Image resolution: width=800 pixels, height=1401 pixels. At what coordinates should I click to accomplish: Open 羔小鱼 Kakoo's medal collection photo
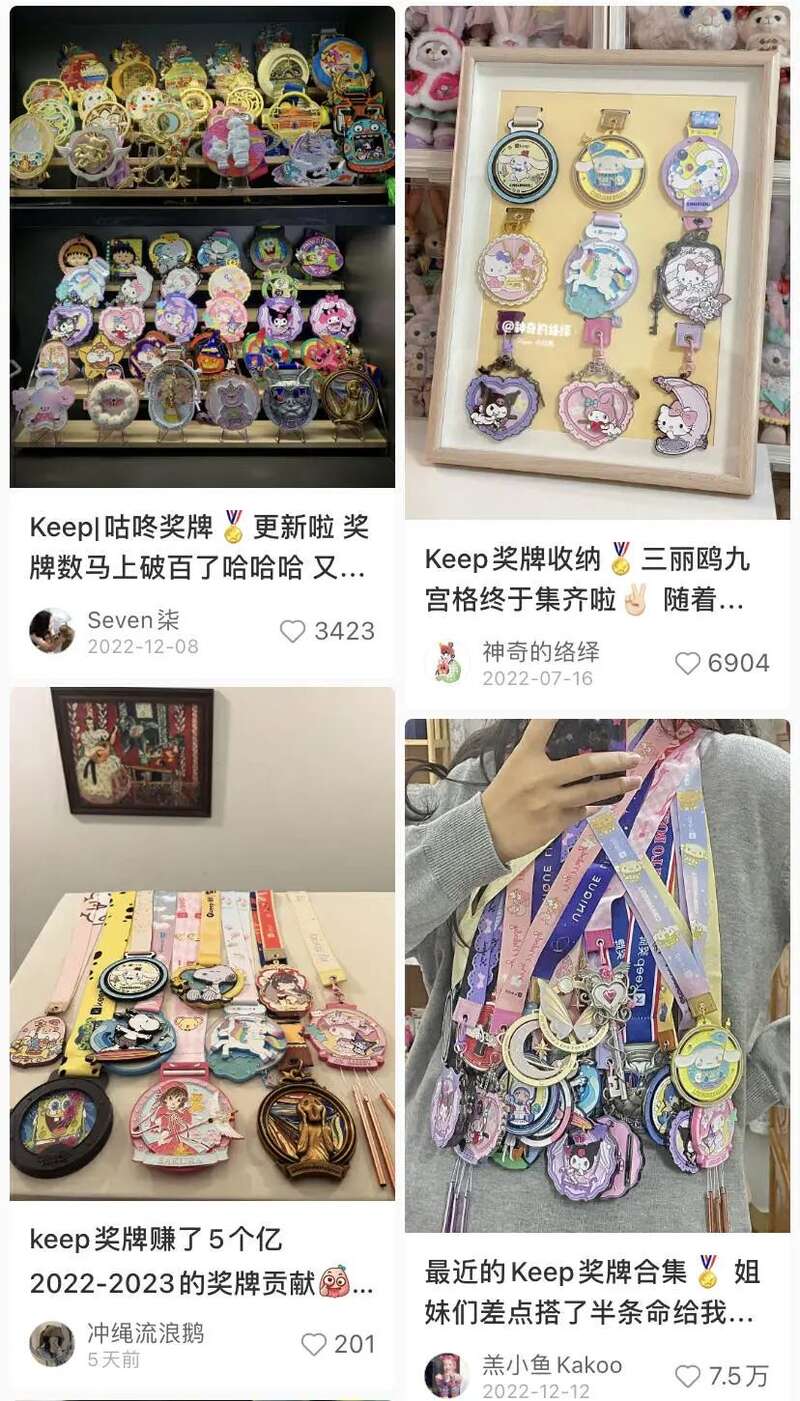tap(596, 975)
